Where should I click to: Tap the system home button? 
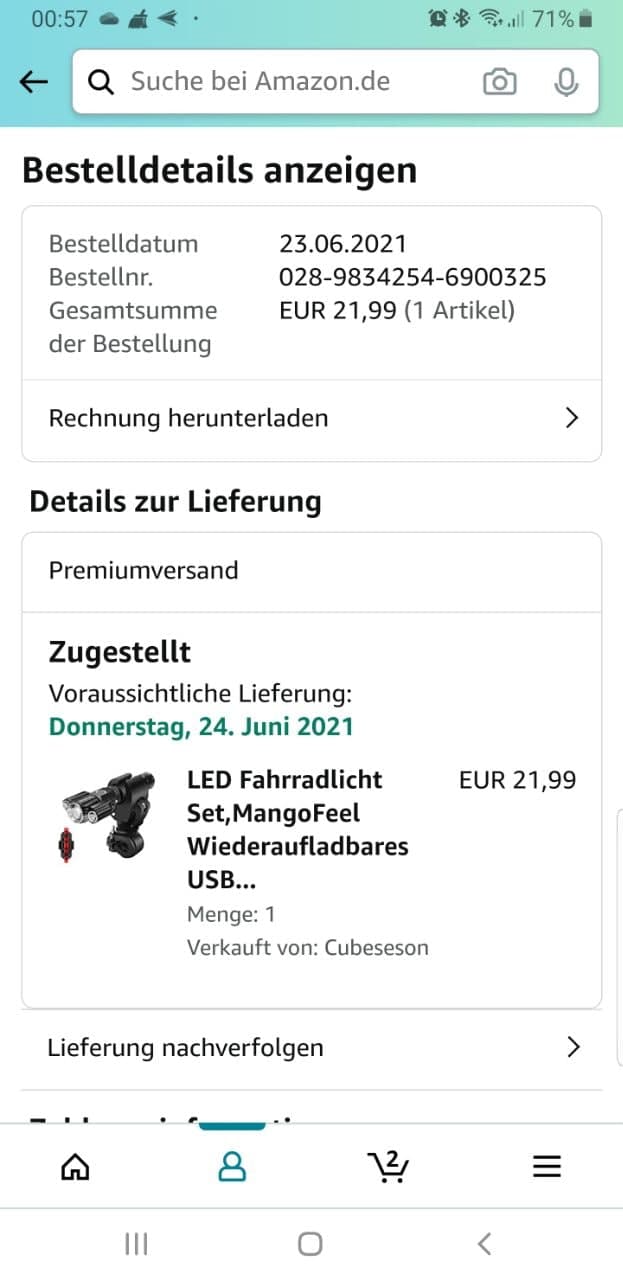point(311,1243)
